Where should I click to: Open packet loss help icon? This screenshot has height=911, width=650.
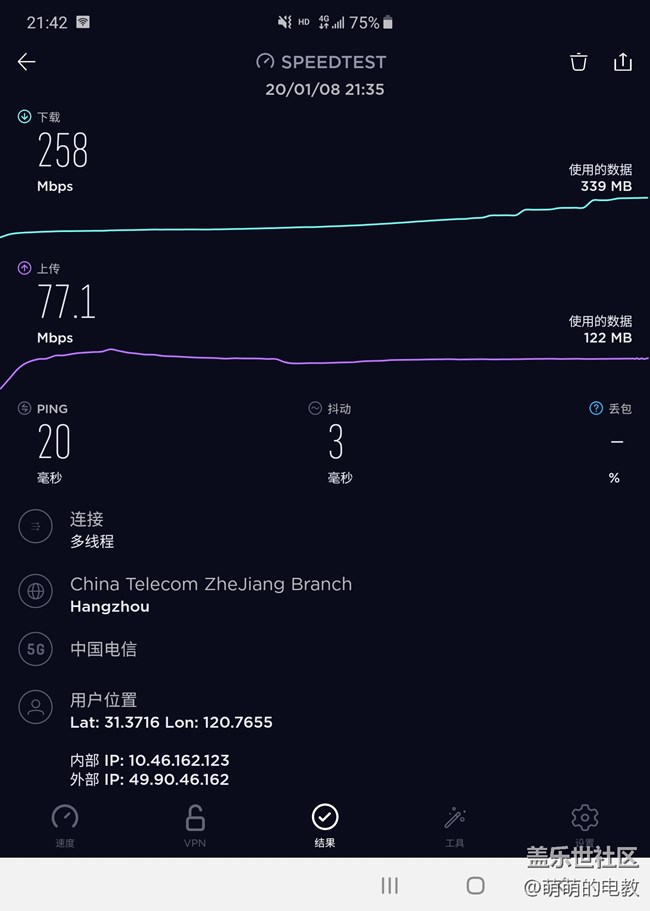pos(596,408)
